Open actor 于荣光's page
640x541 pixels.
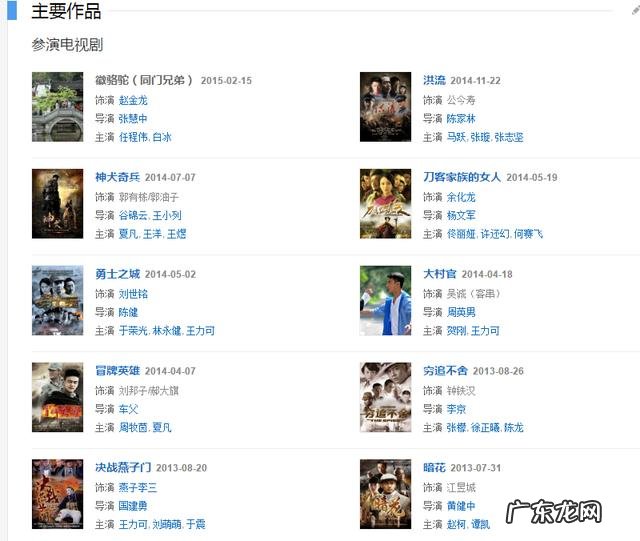pos(133,331)
